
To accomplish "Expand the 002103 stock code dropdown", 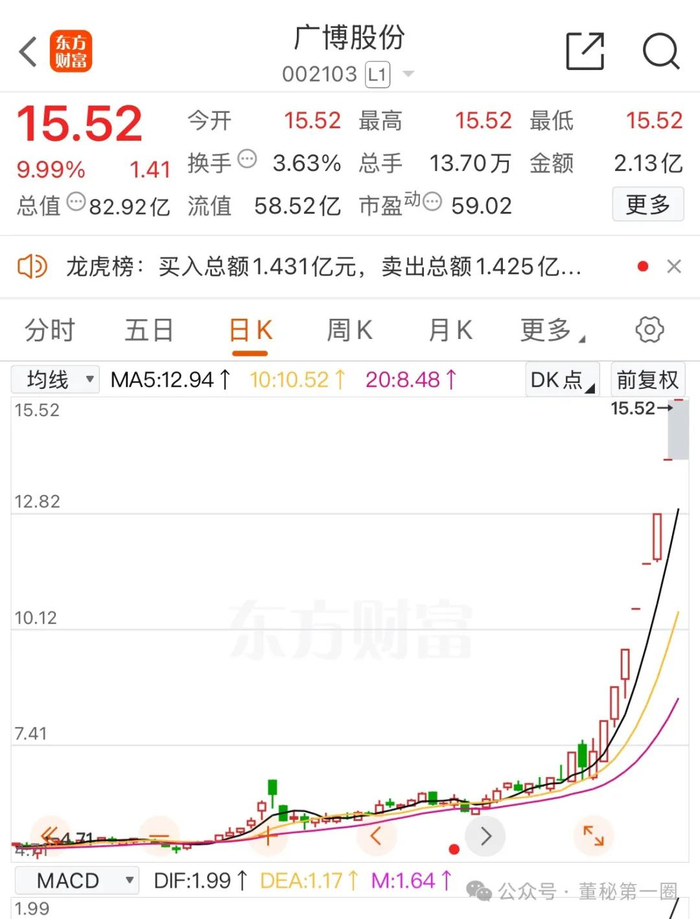I will [408, 75].
